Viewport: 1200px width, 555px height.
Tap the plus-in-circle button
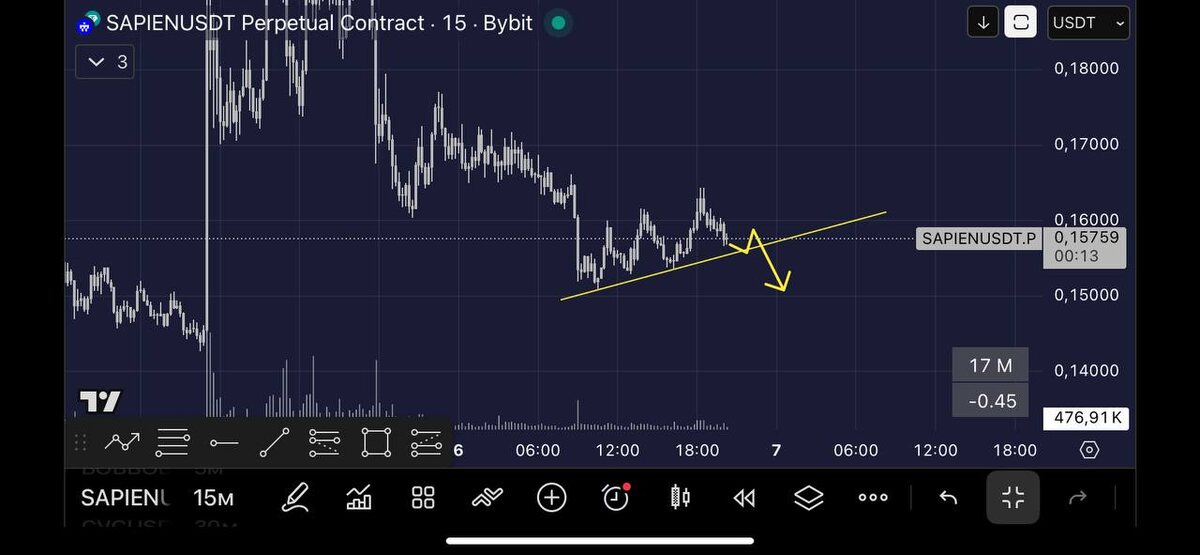551,497
